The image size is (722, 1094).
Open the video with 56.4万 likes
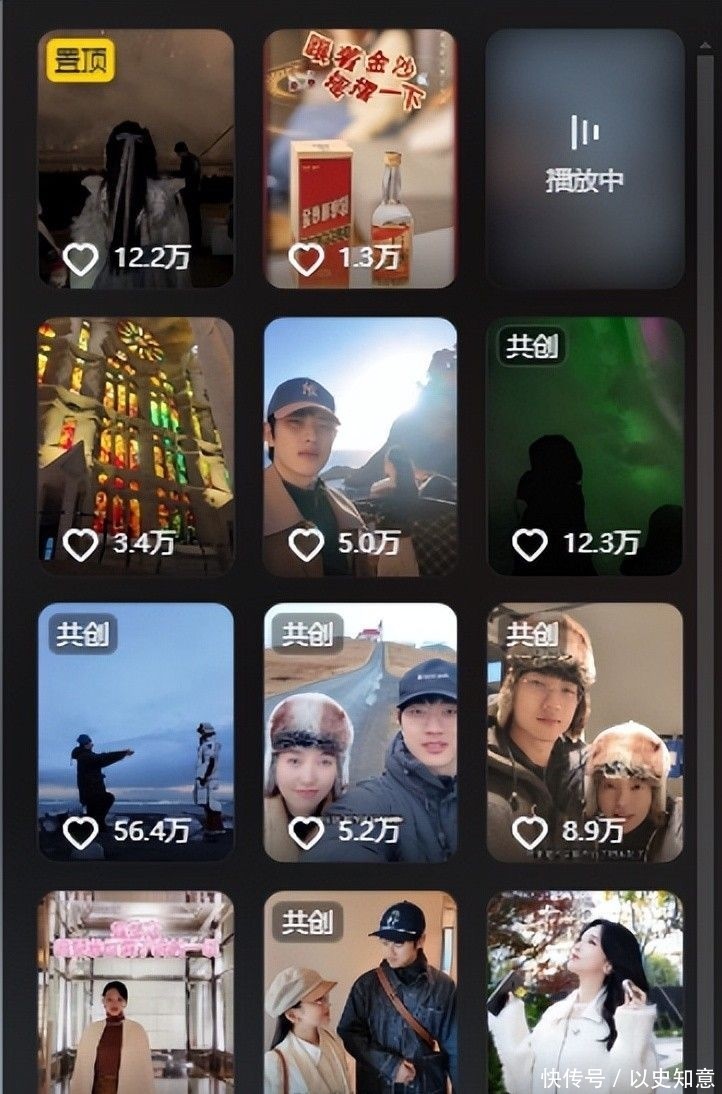point(136,732)
